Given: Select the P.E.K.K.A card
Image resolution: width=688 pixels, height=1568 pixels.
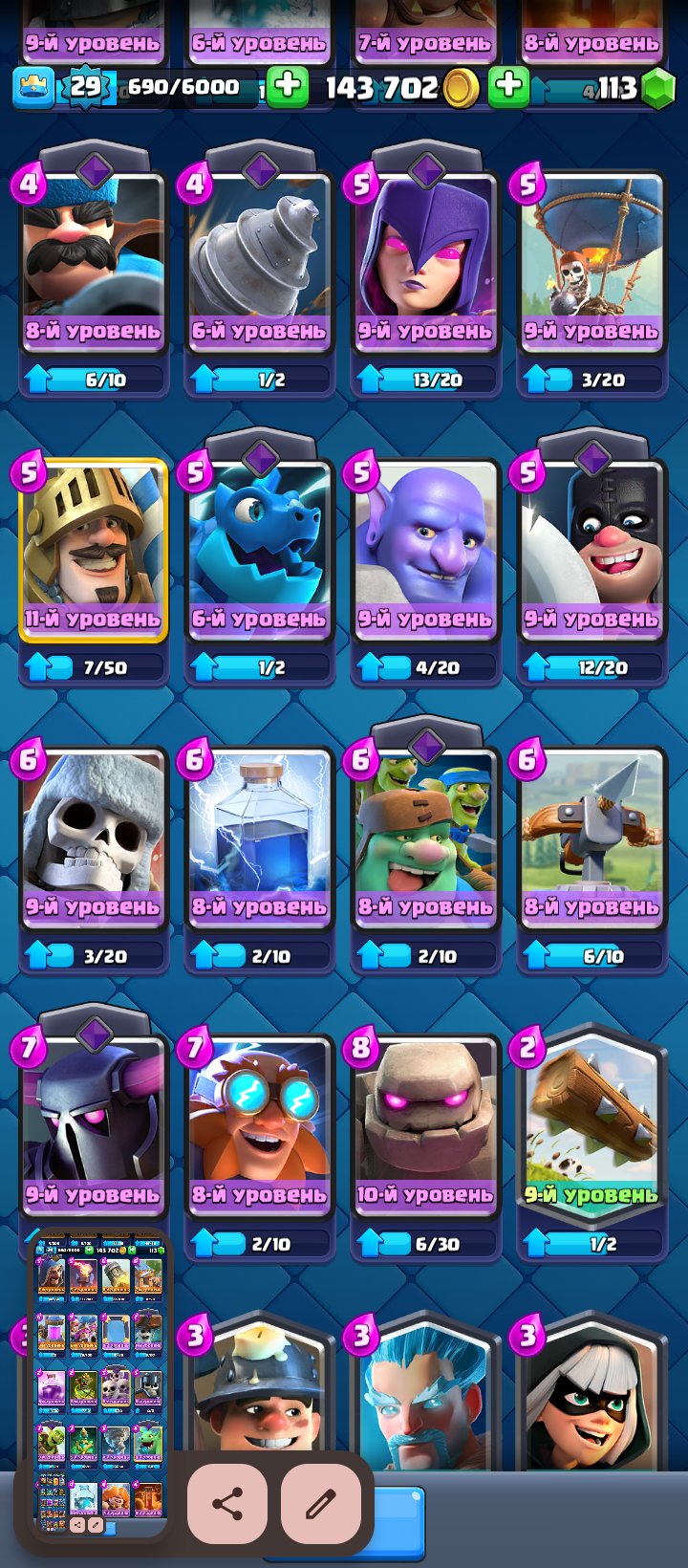Looking at the screenshot, I should (93, 1123).
